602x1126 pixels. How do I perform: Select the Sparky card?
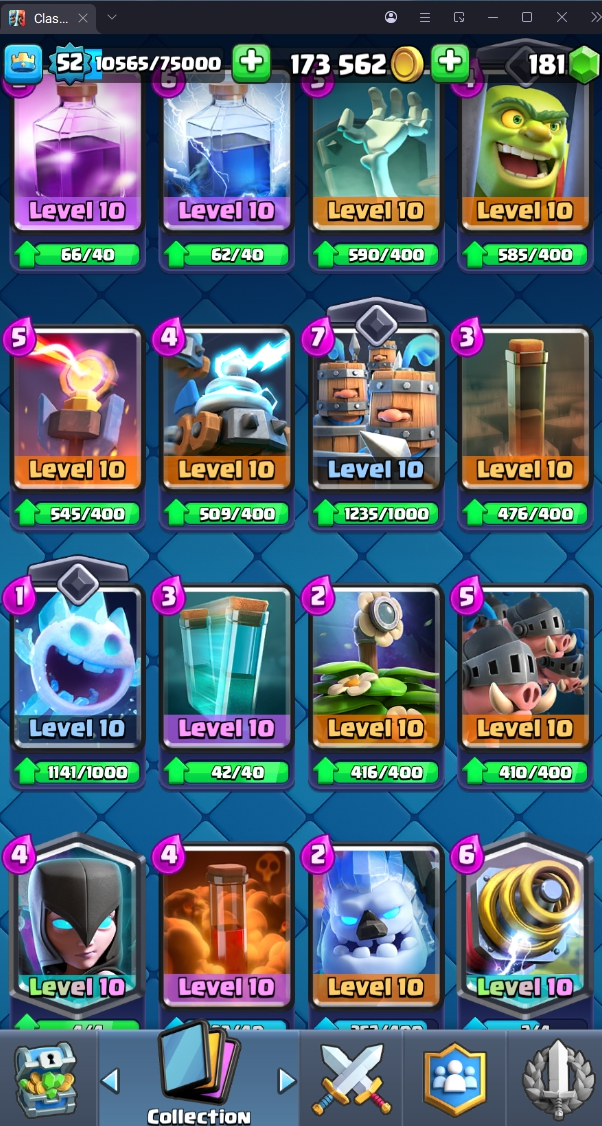click(524, 925)
